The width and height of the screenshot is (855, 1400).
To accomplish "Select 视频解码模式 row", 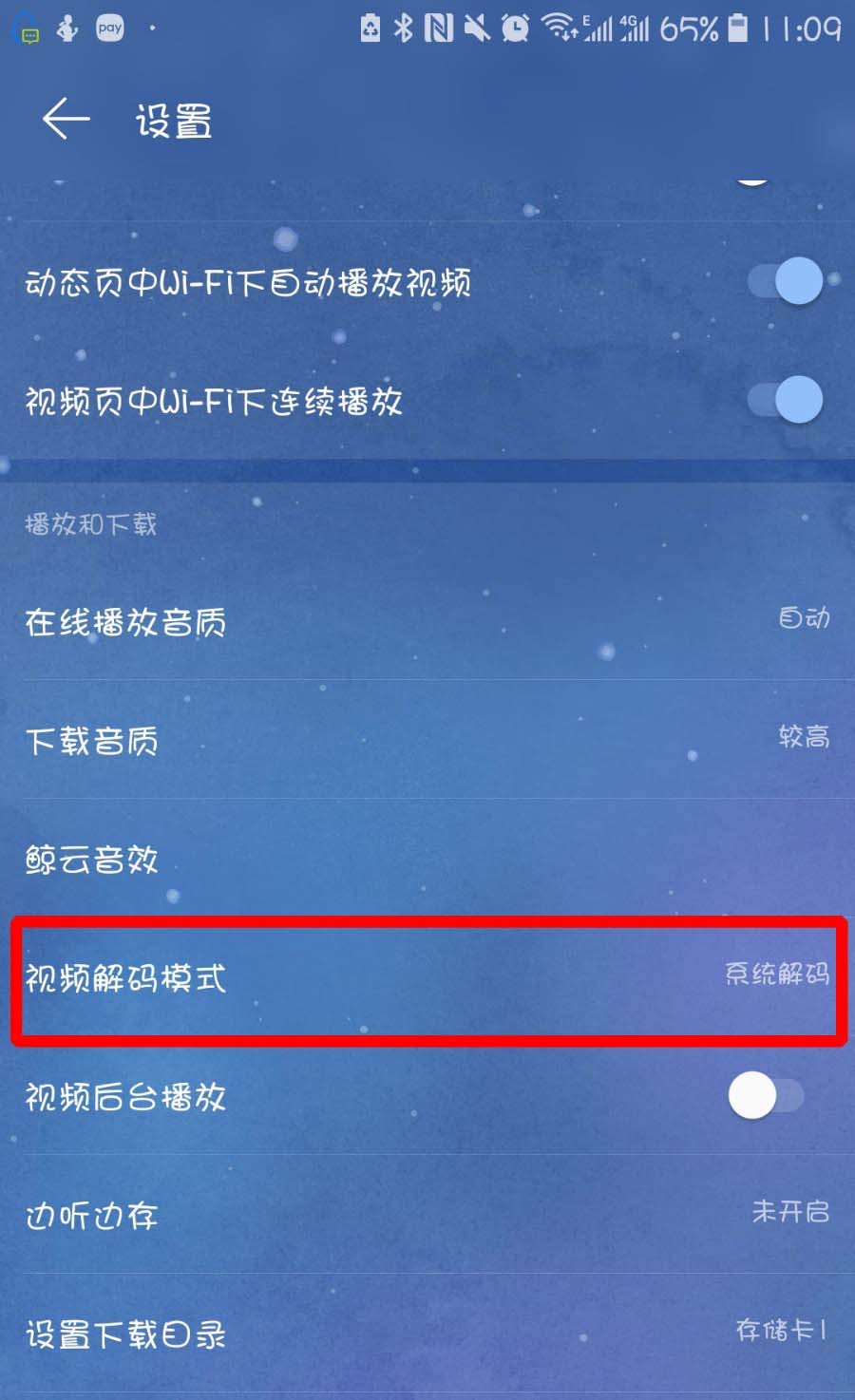I will [x=427, y=977].
